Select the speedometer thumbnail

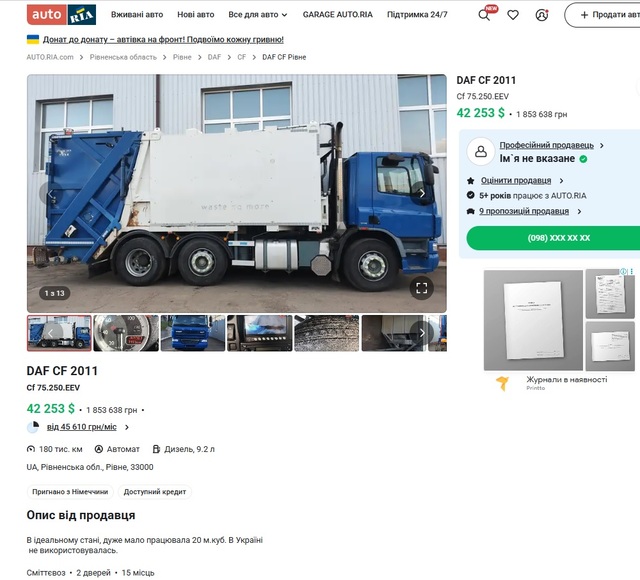pos(126,333)
